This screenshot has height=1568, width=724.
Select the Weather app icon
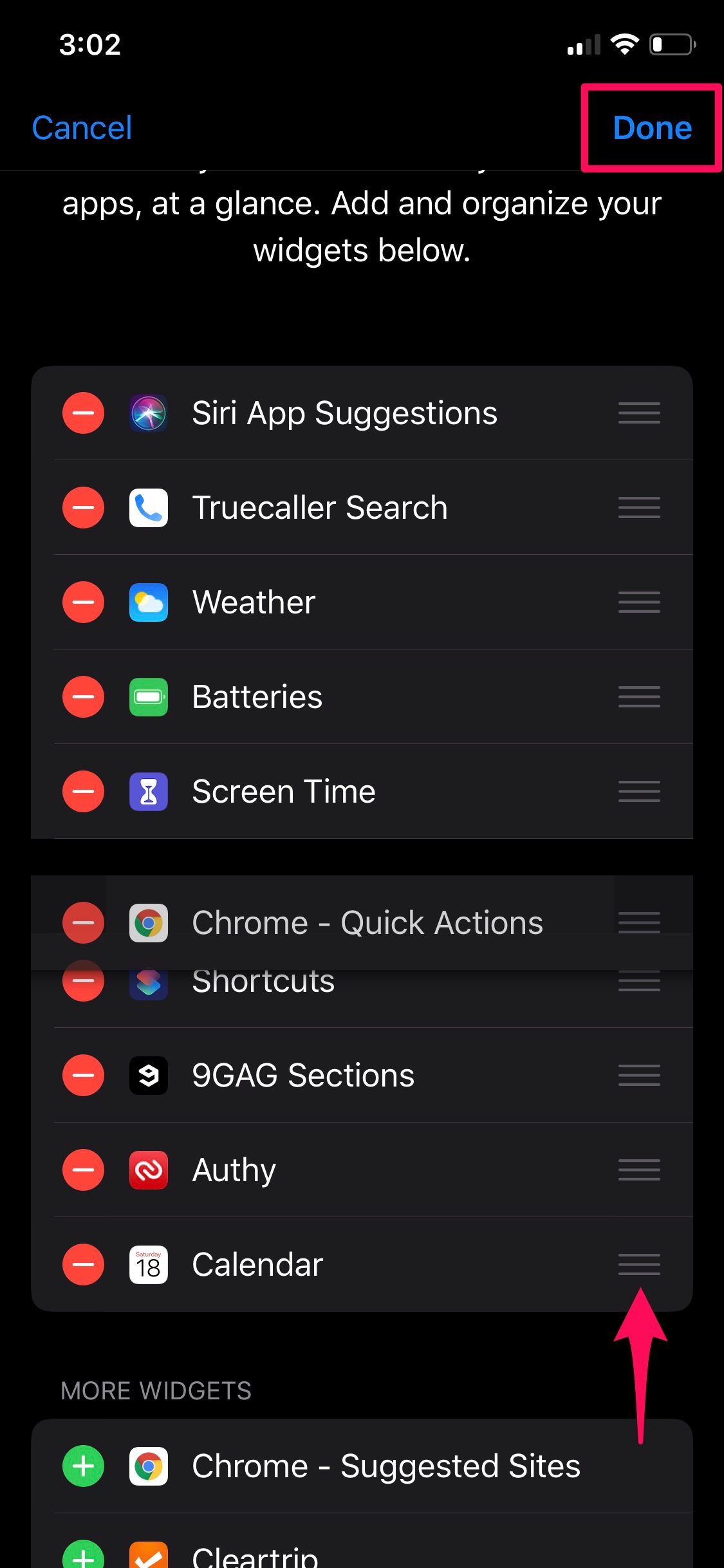(148, 602)
